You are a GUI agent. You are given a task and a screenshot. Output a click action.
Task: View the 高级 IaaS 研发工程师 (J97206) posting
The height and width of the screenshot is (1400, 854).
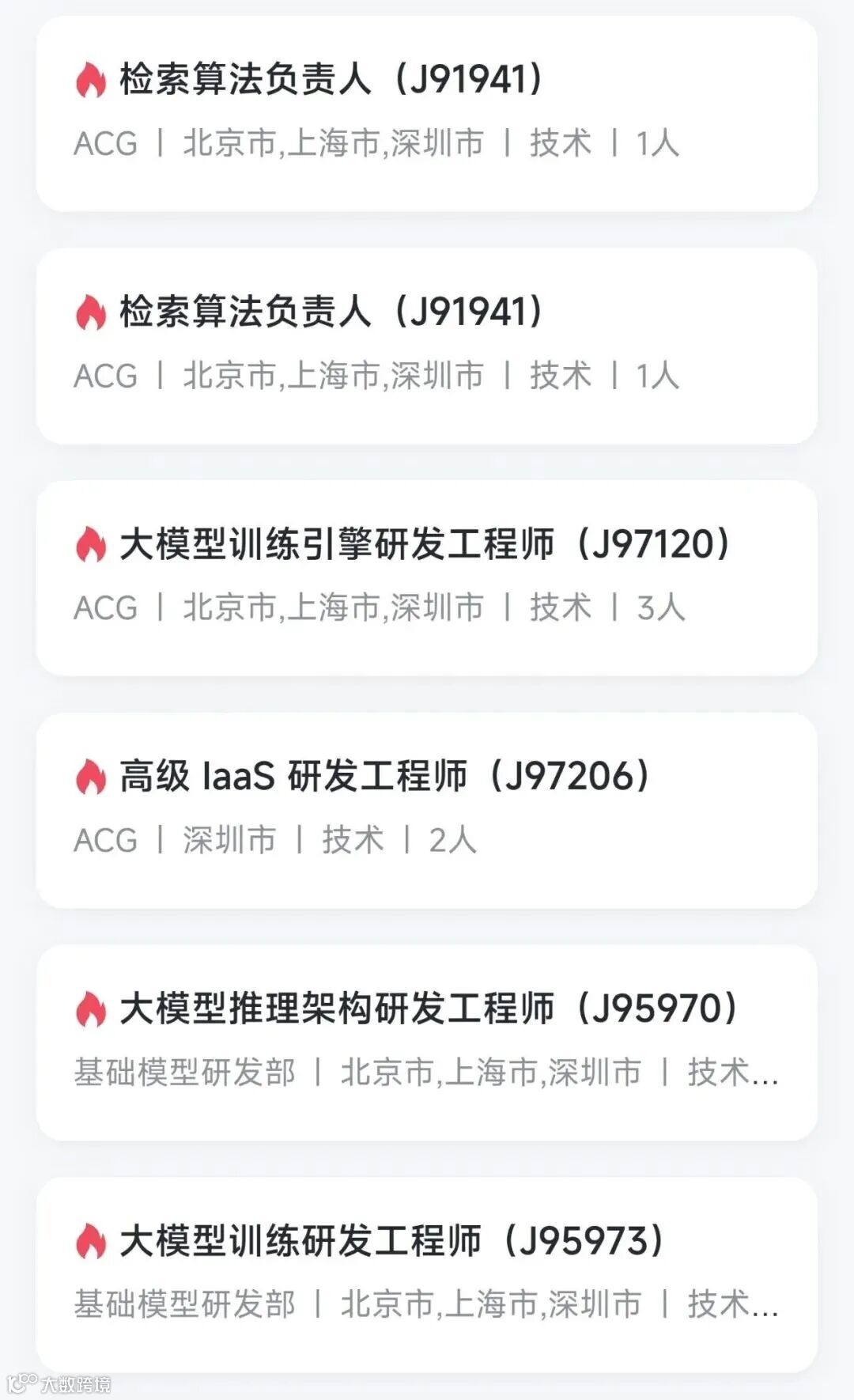click(x=425, y=809)
